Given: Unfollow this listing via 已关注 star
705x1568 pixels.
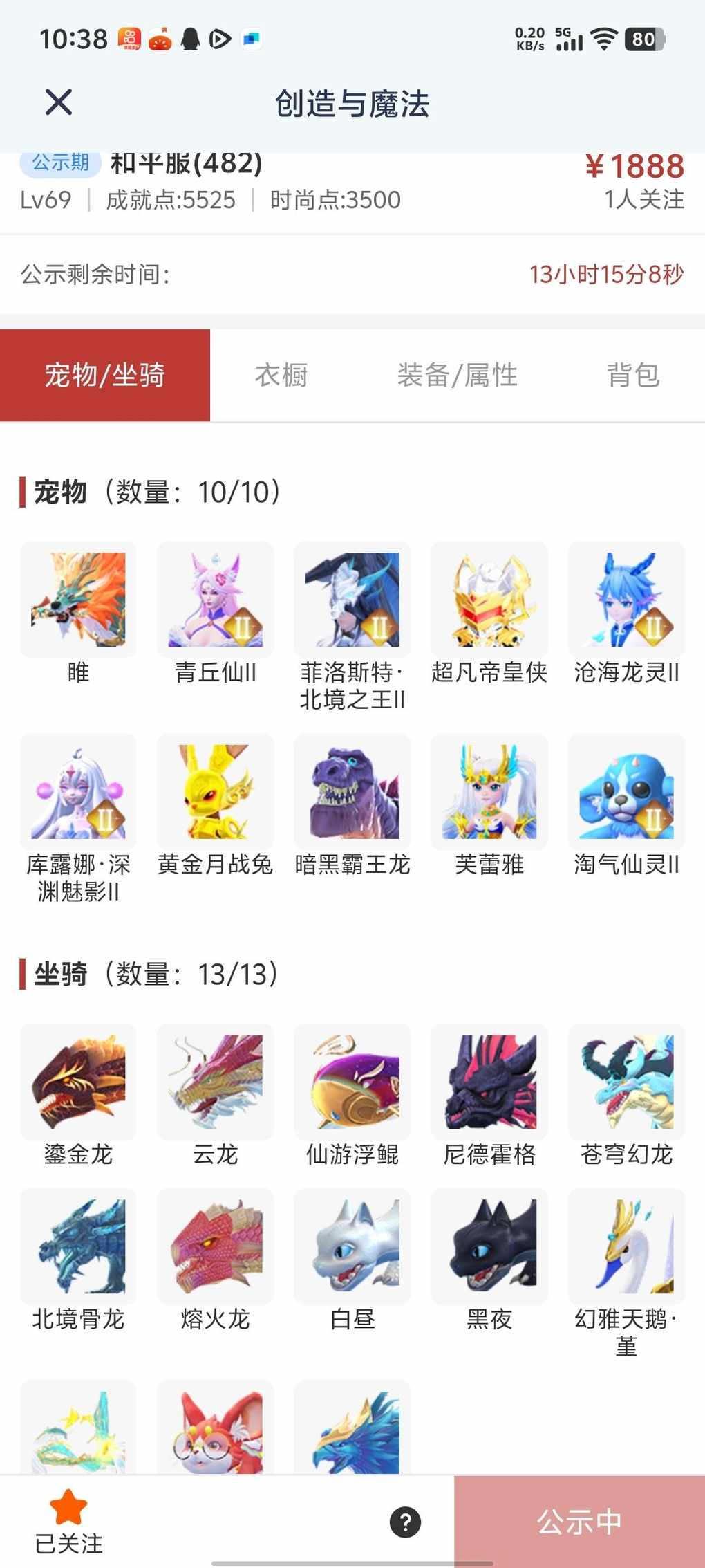Looking at the screenshot, I should click(x=68, y=1520).
